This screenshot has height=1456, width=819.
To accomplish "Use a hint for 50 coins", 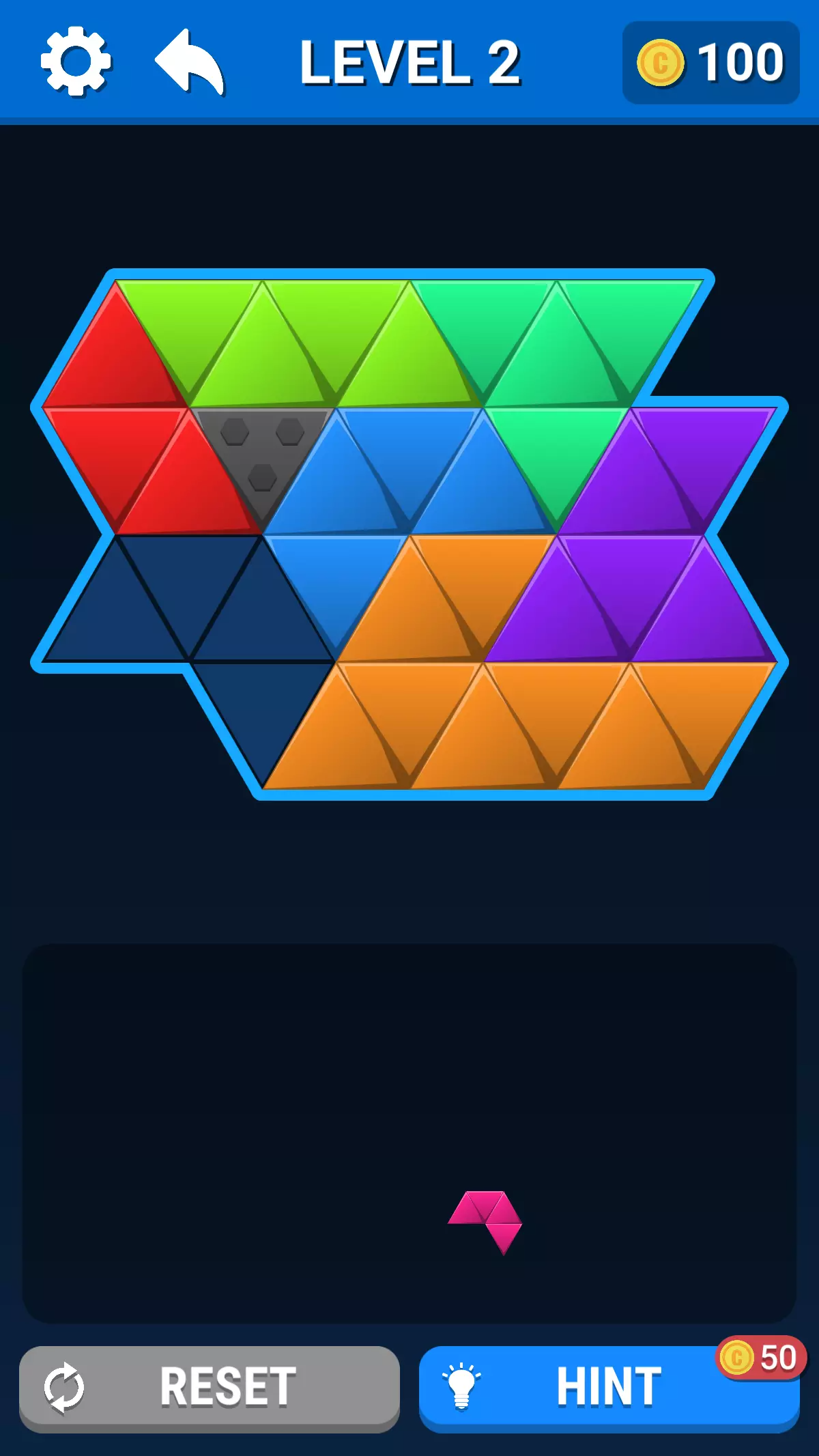I will [609, 1387].
